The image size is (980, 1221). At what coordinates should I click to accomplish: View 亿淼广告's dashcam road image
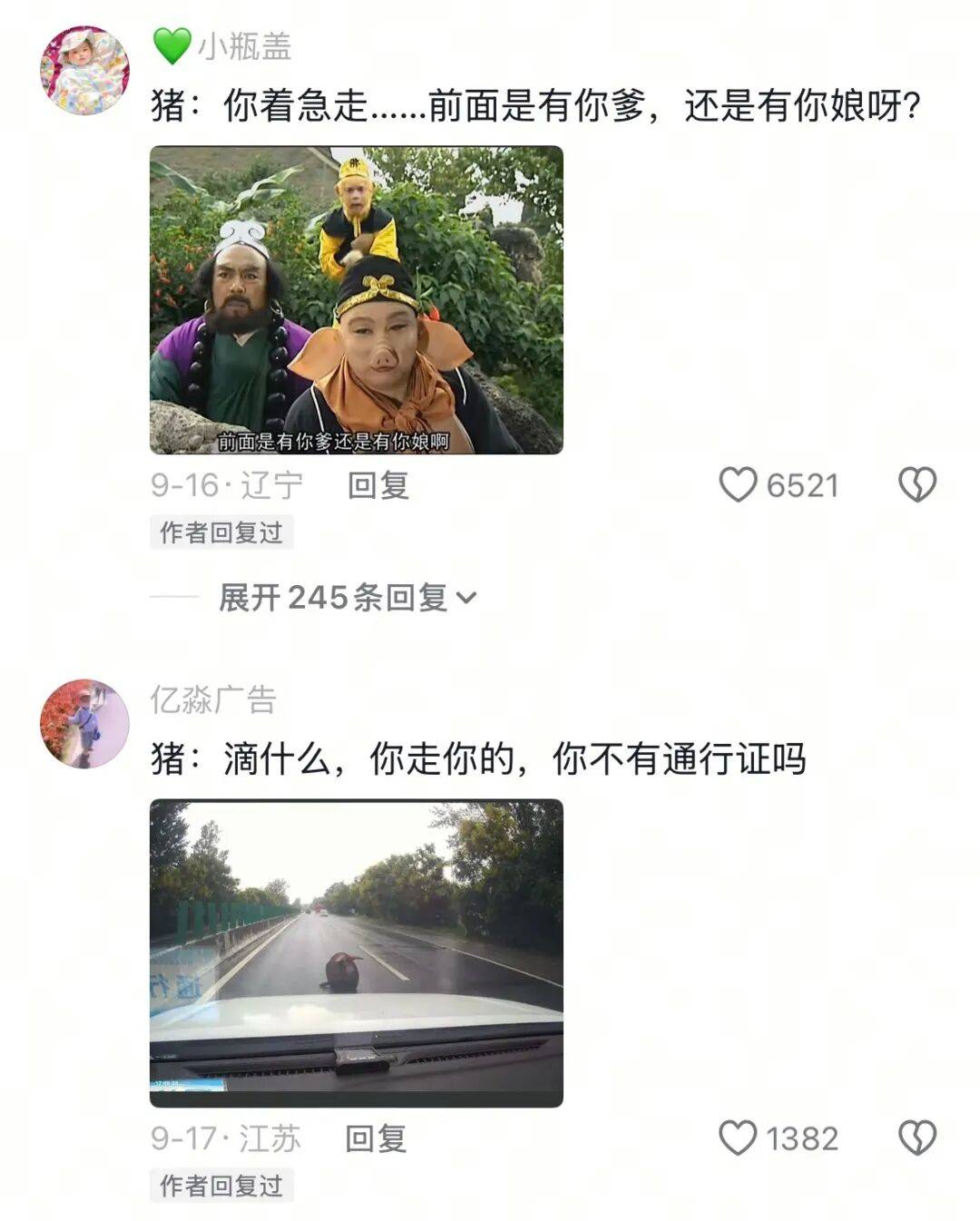356,952
